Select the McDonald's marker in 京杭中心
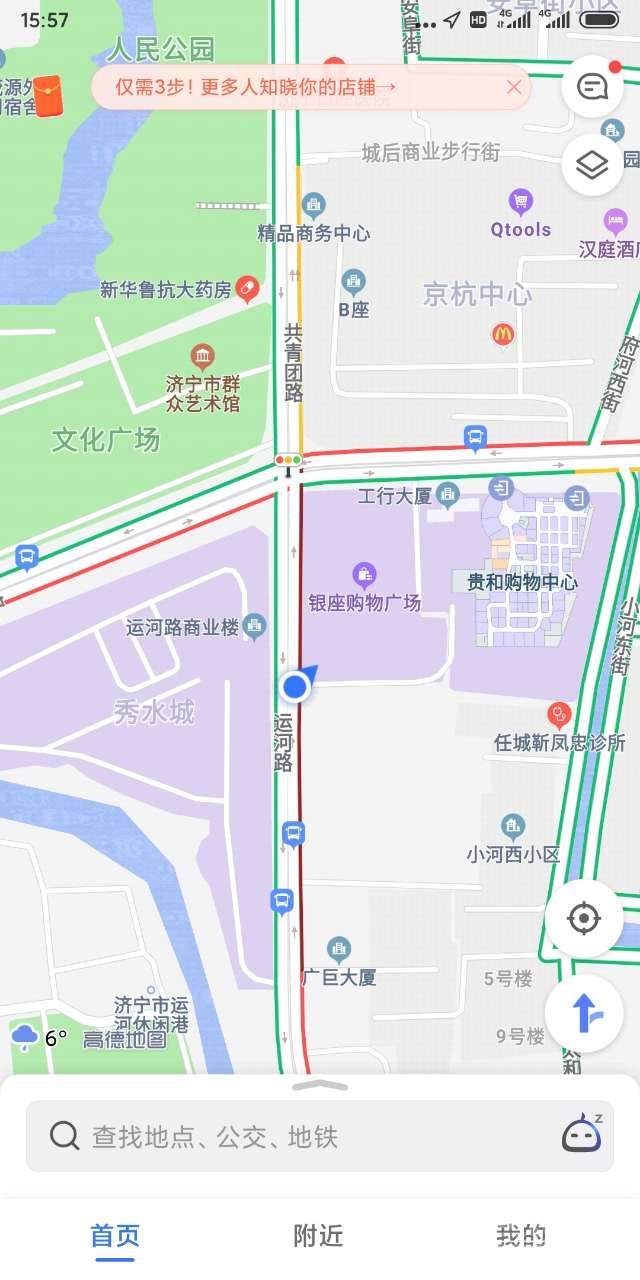 coord(503,335)
